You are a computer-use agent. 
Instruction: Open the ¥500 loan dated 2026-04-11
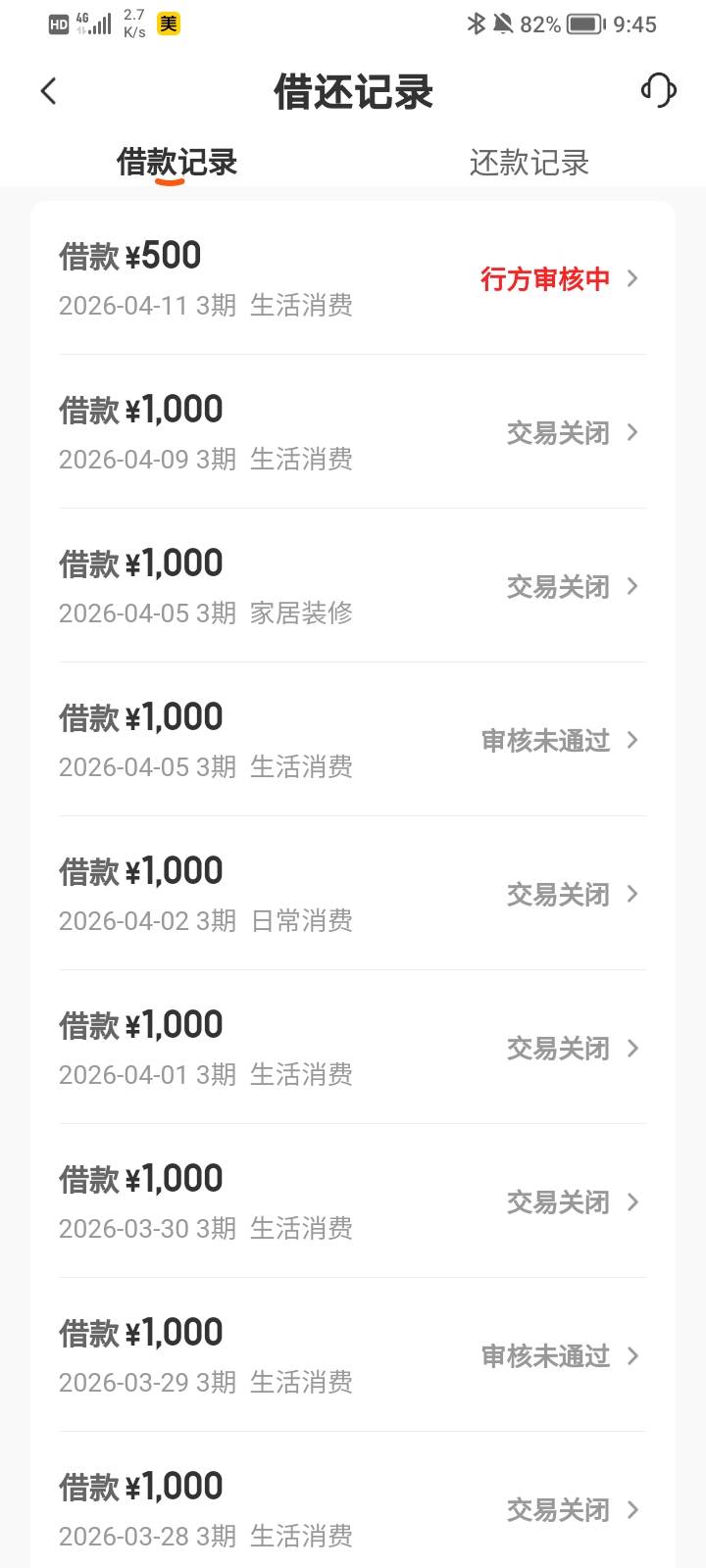(353, 278)
